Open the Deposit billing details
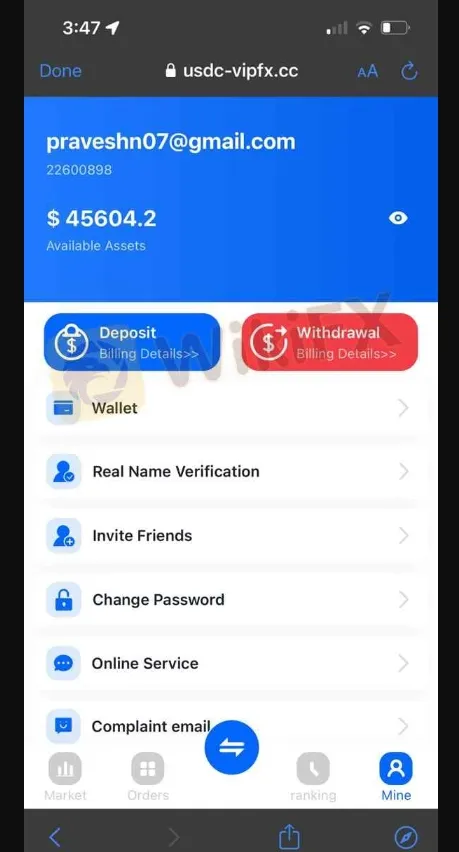 [132, 342]
